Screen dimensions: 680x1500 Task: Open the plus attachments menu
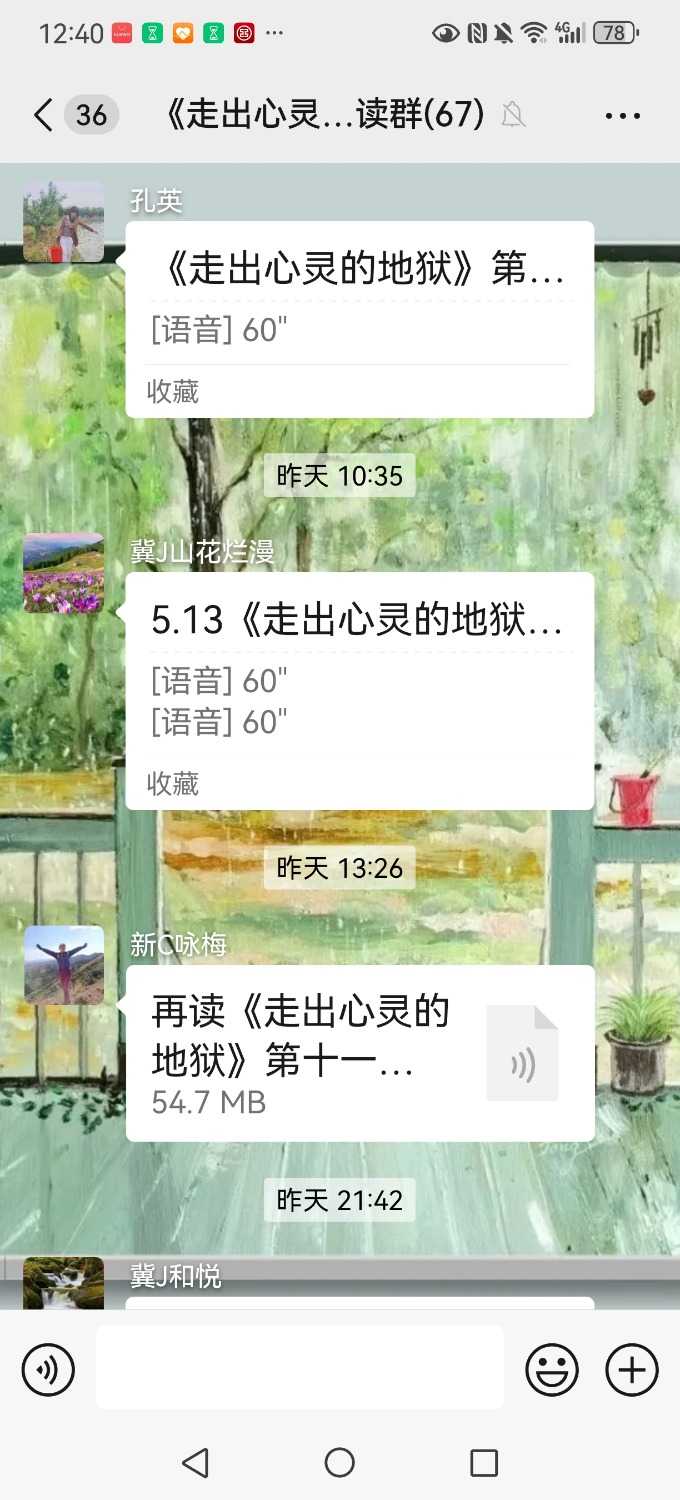[632, 1369]
